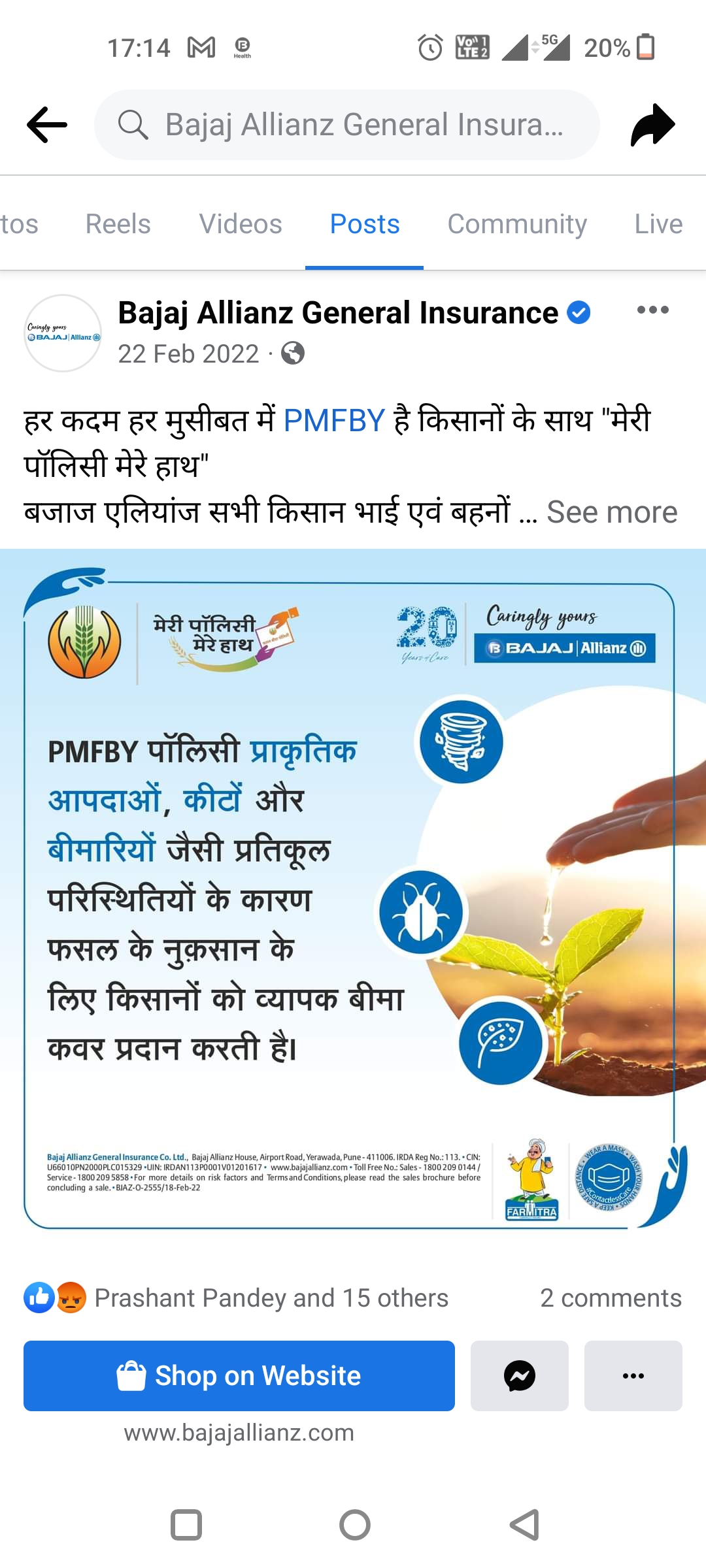
Task: Open the 2 comments
Action: tap(610, 1298)
